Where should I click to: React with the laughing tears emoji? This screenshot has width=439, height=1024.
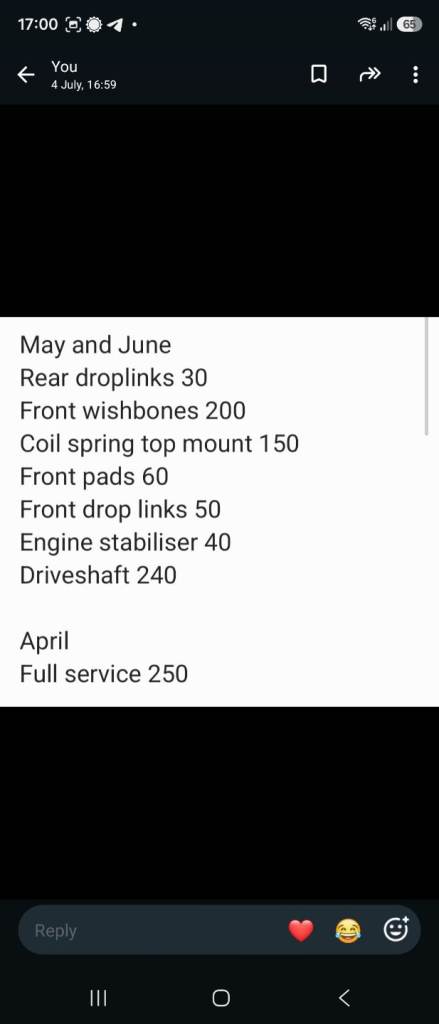pyautogui.click(x=348, y=930)
